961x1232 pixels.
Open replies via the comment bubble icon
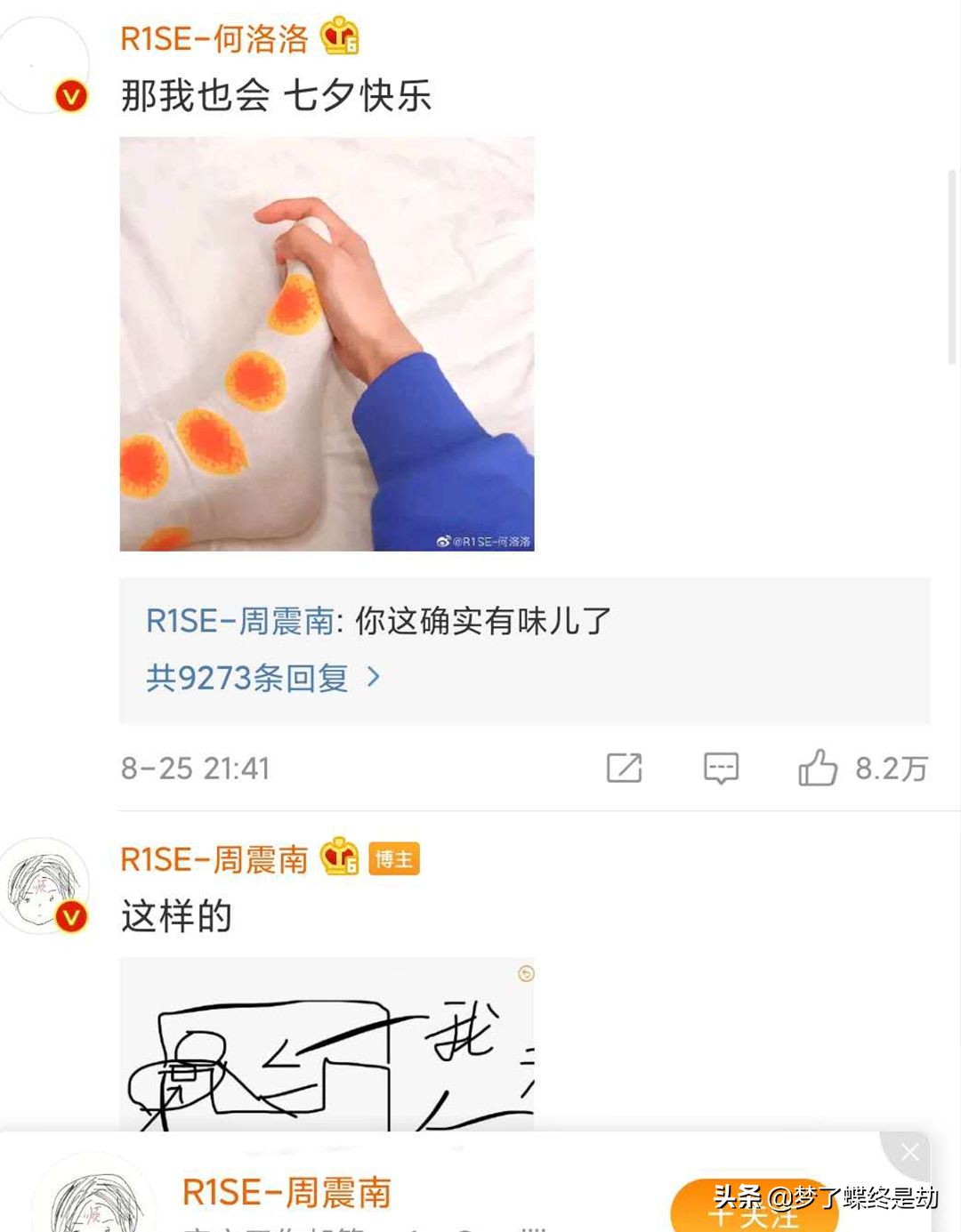point(723,767)
